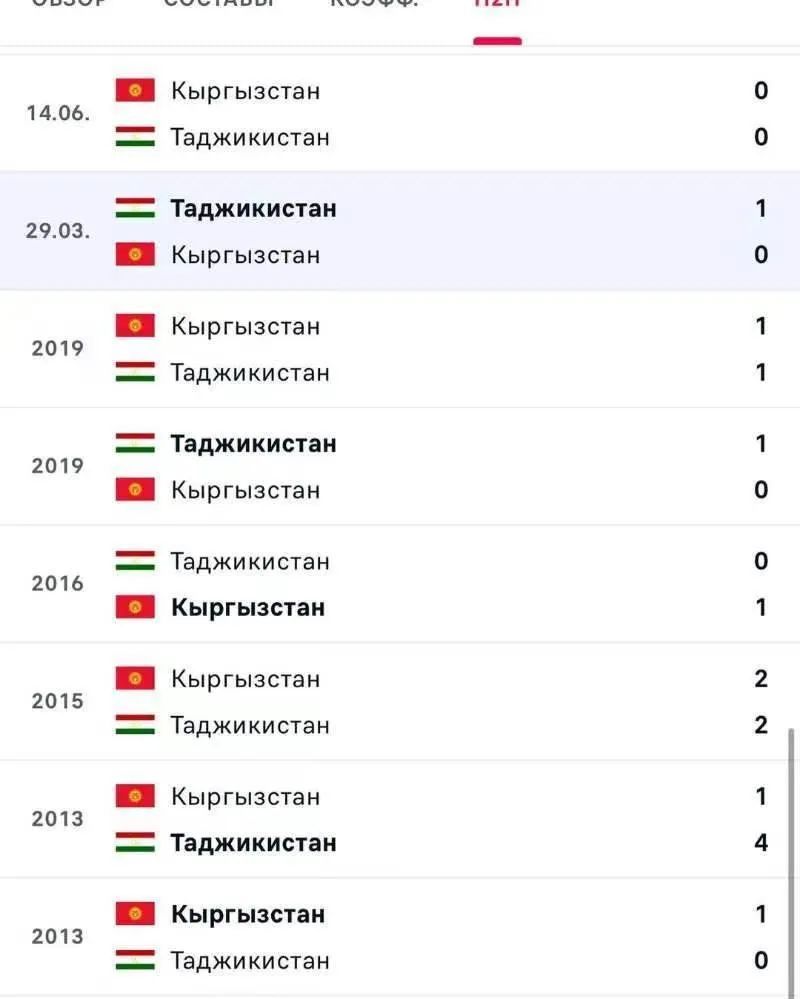Screen dimensions: 800x999
Task: Open the 14.06. Kyrgyzstan vs Tajikistan 0-0 match
Action: 400,113
